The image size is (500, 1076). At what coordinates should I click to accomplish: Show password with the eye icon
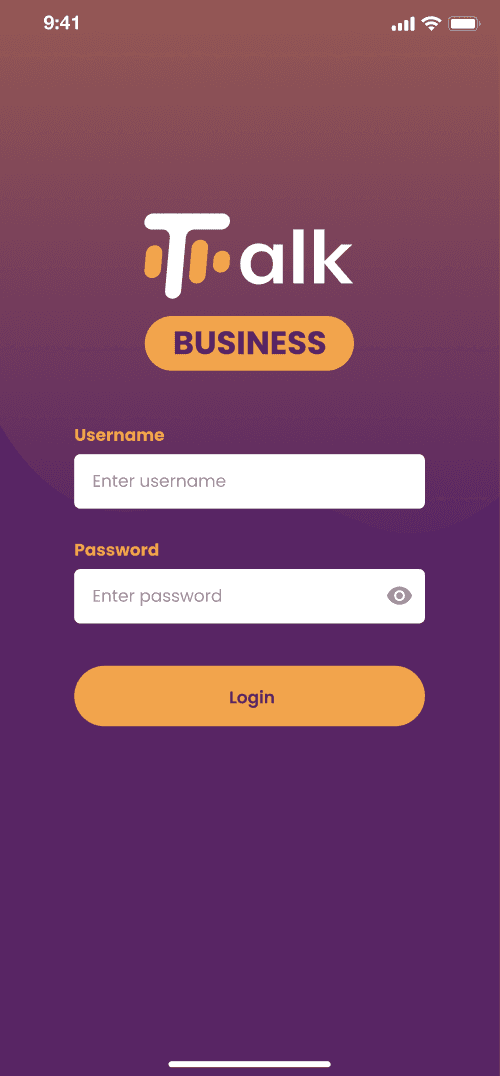click(x=399, y=596)
